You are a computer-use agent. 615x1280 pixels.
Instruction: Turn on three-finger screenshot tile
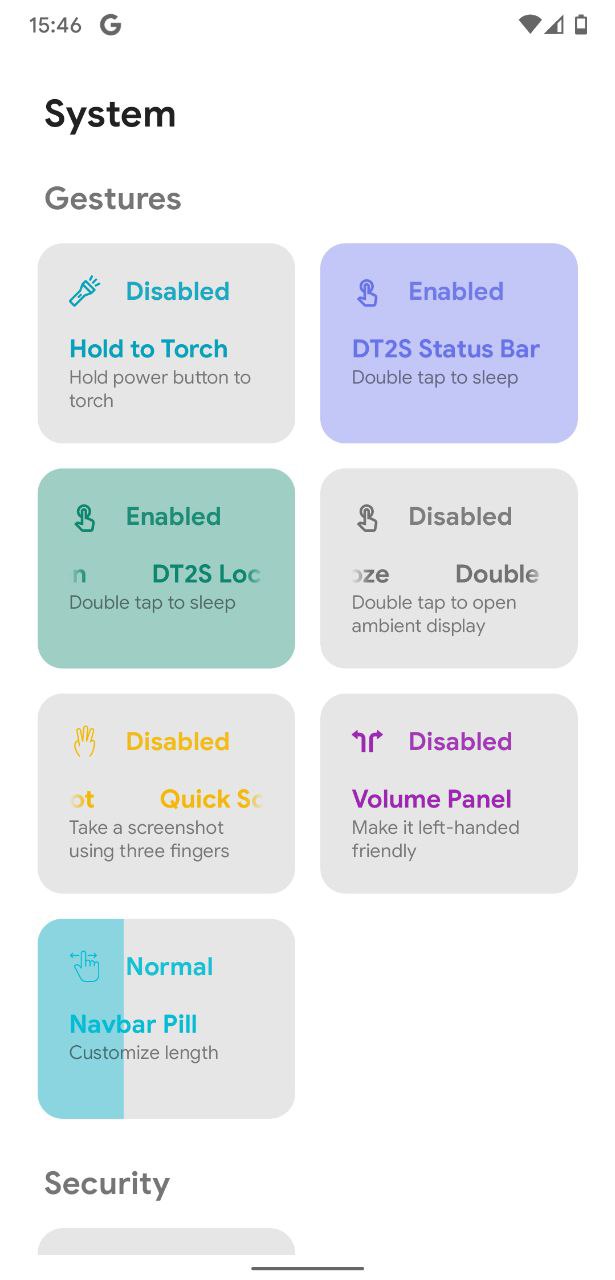166,793
